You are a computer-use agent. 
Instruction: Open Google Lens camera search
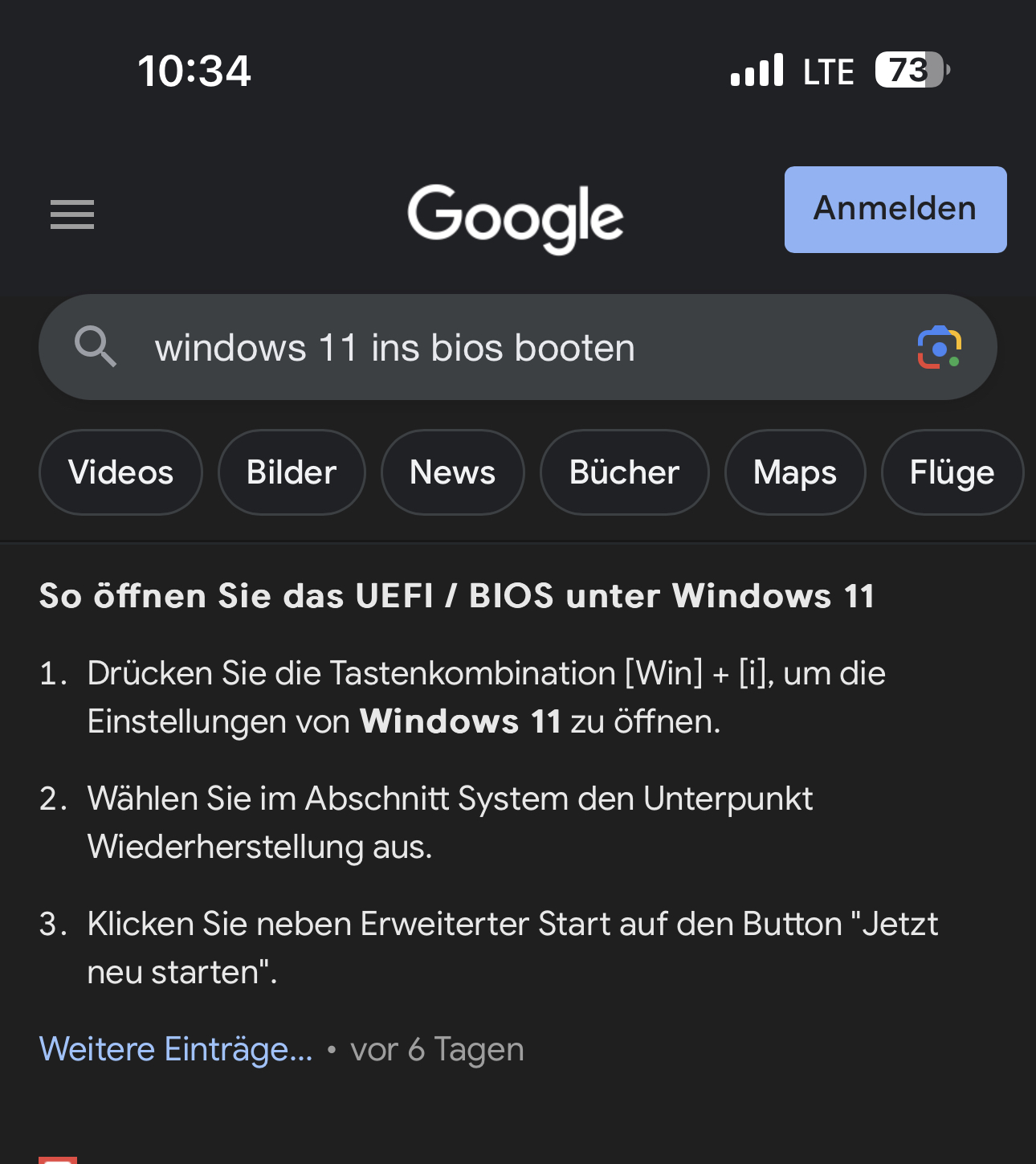(939, 348)
